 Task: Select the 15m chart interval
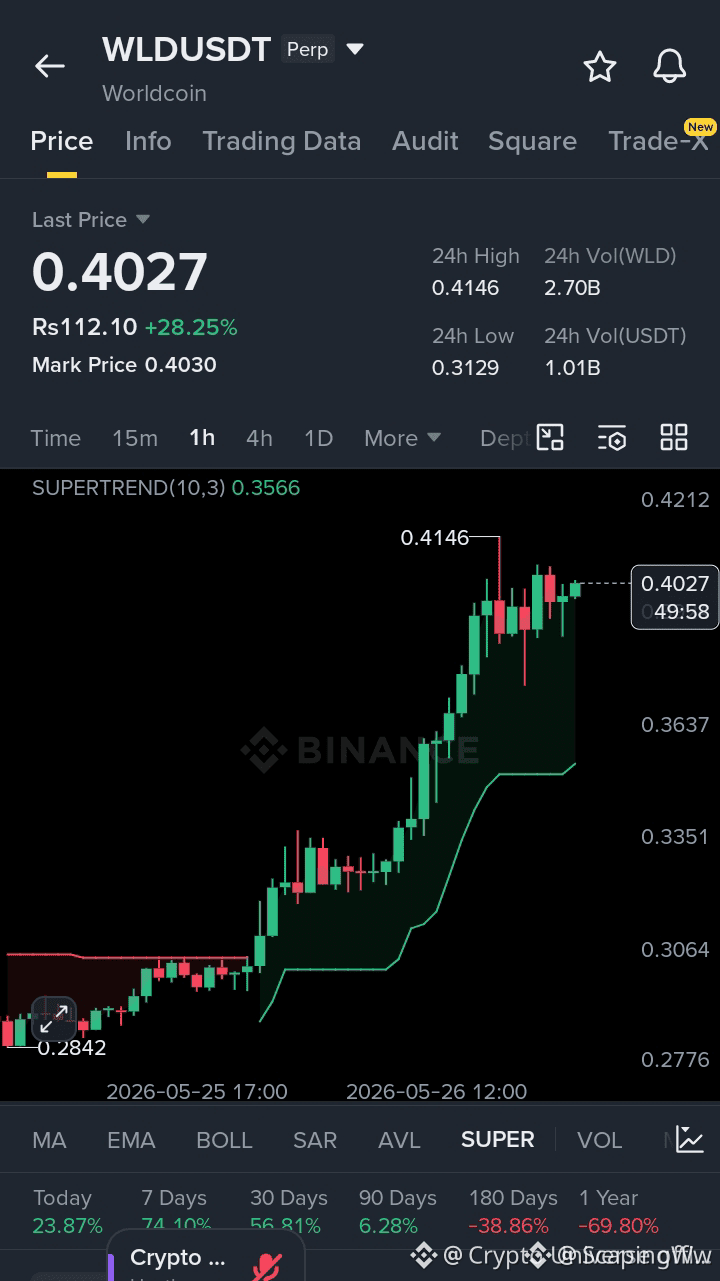tap(135, 438)
